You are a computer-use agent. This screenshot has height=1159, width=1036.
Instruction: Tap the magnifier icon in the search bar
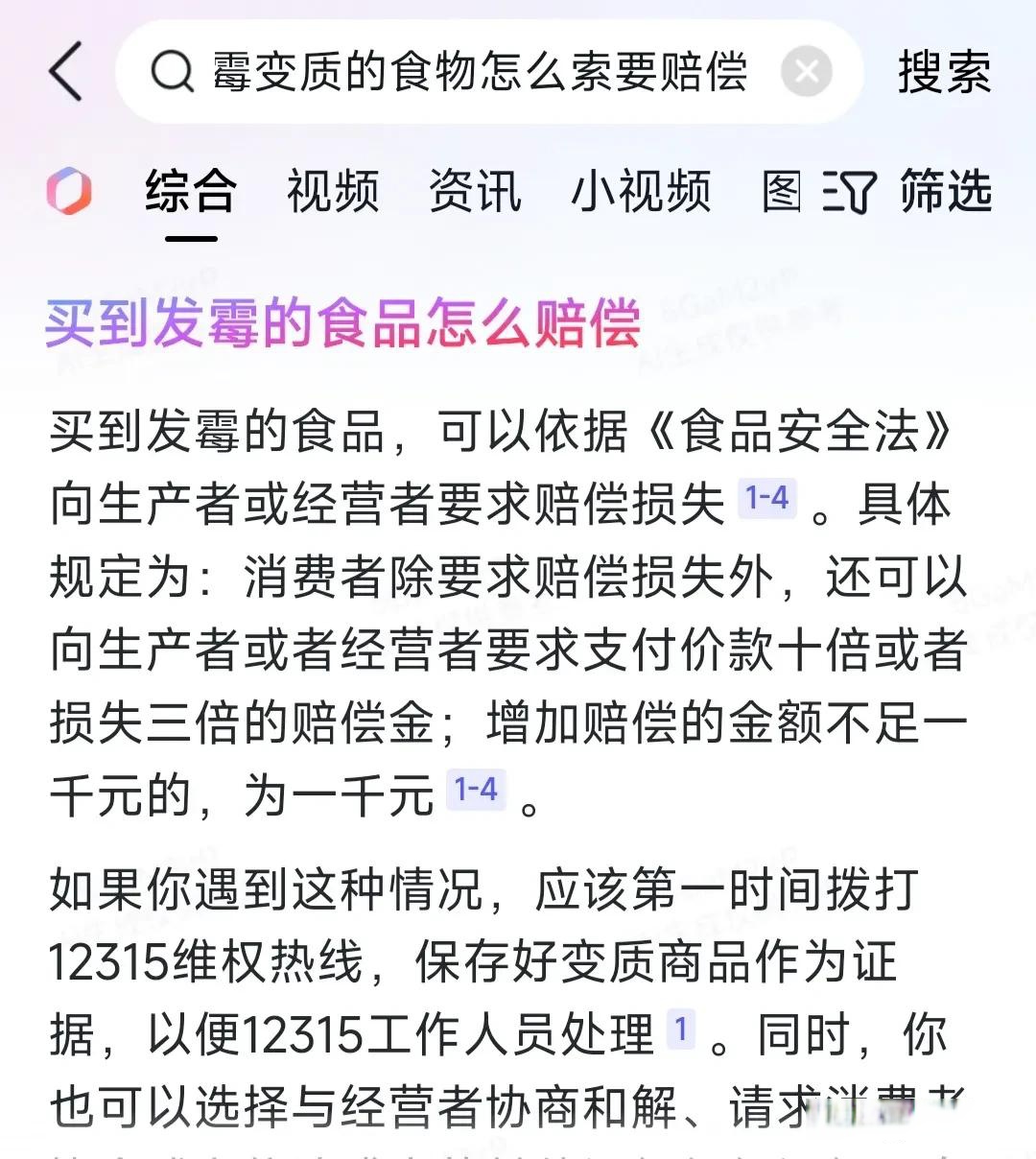pyautogui.click(x=171, y=72)
